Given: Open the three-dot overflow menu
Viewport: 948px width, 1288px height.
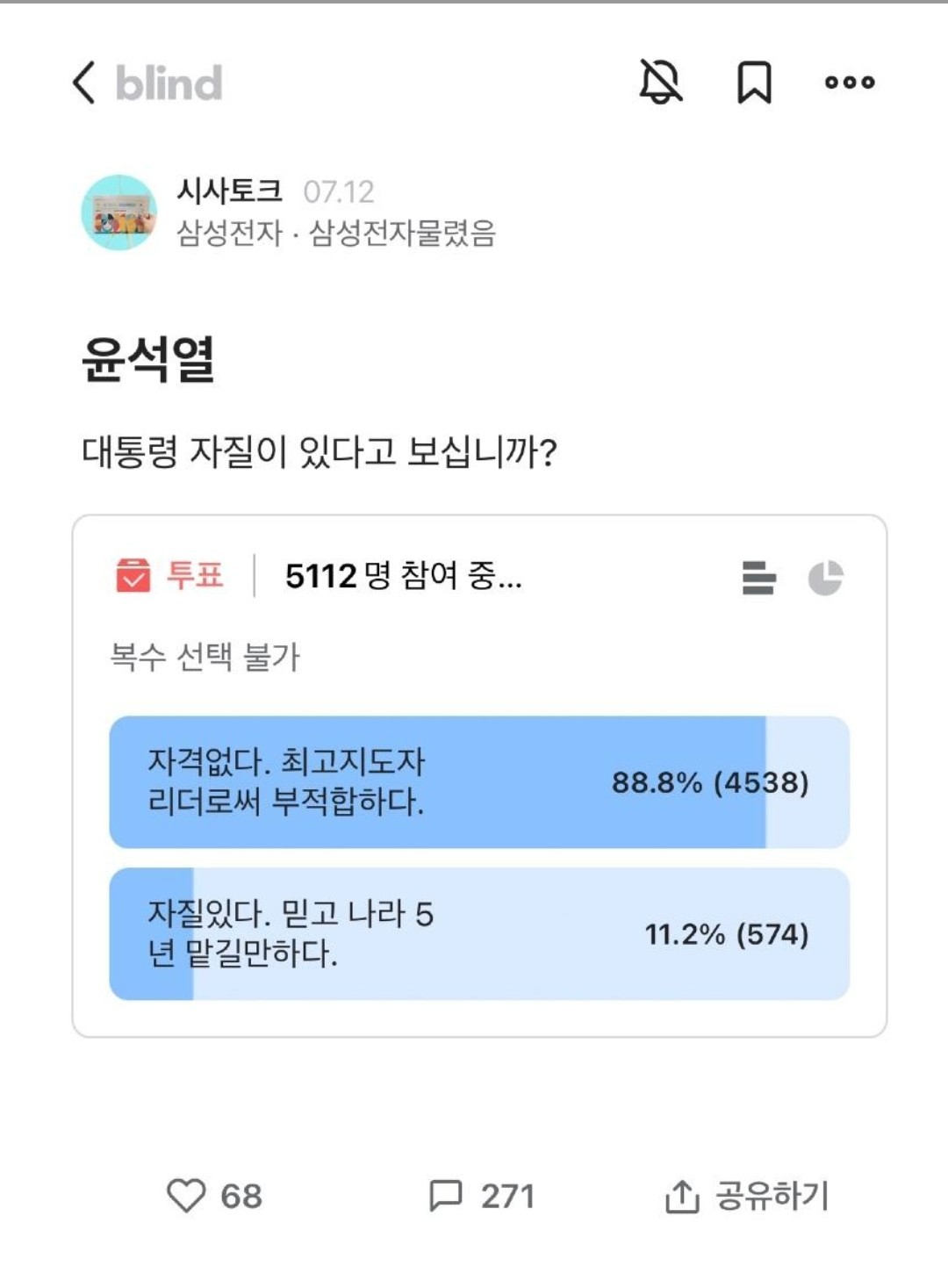Looking at the screenshot, I should coord(849,83).
